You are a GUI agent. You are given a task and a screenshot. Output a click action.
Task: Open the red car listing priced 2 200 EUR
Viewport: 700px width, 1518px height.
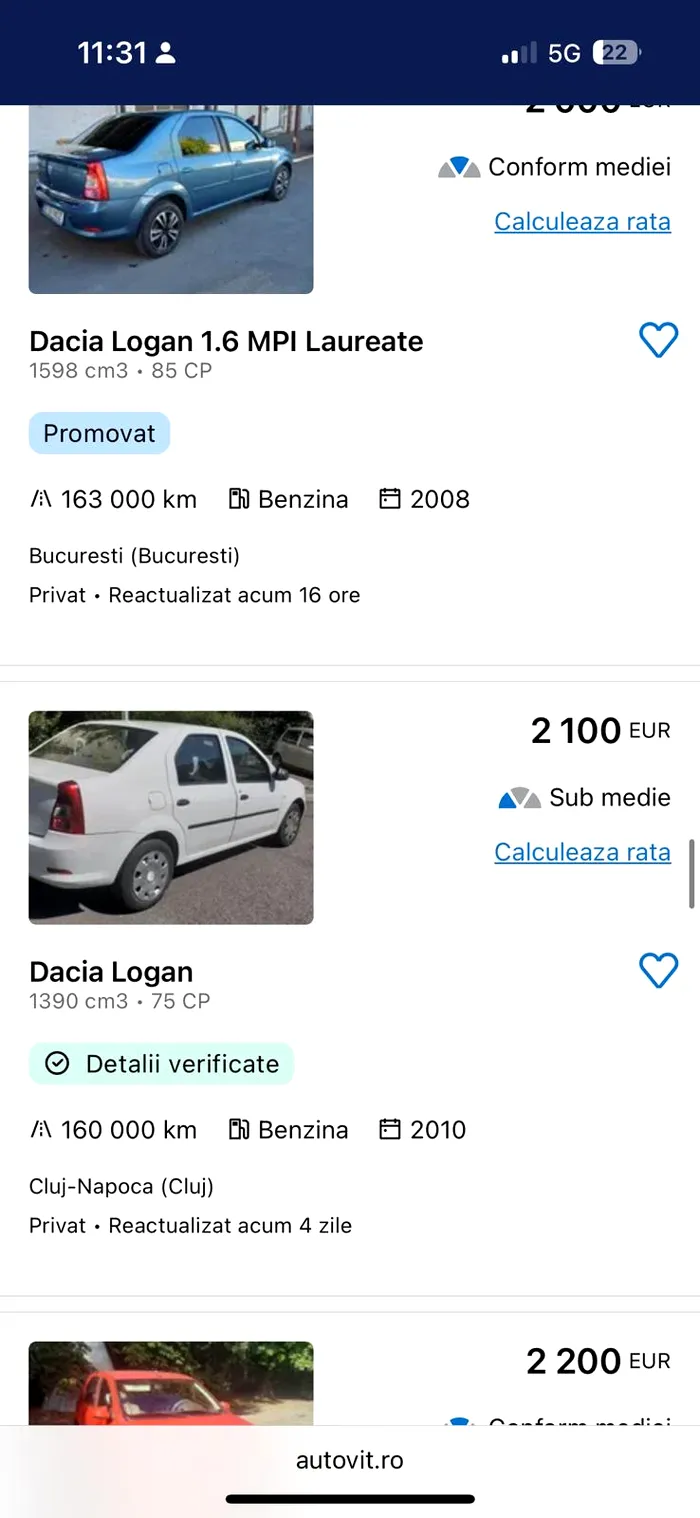click(x=171, y=1384)
